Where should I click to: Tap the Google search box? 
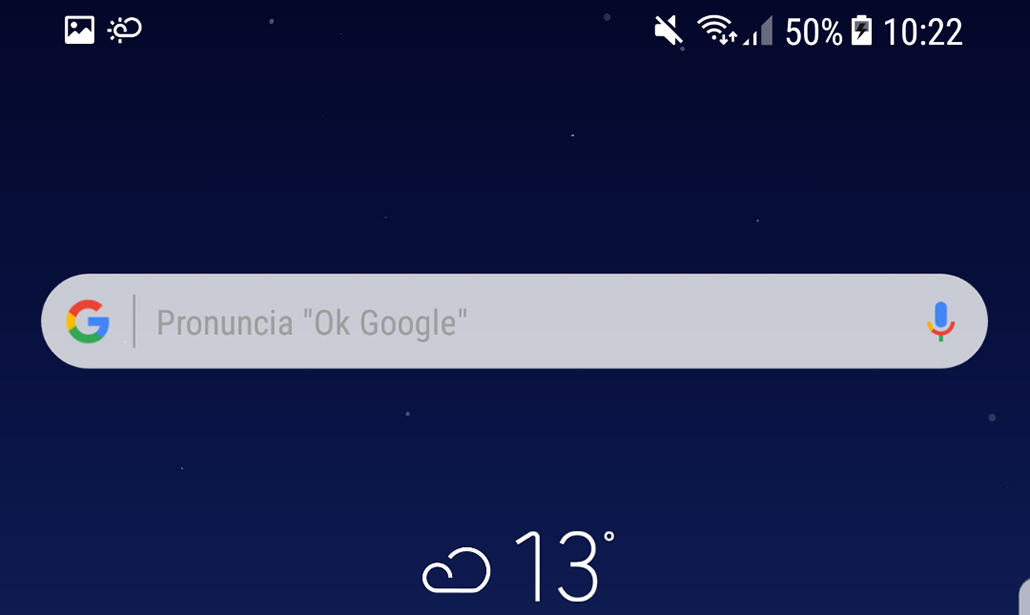(x=520, y=322)
